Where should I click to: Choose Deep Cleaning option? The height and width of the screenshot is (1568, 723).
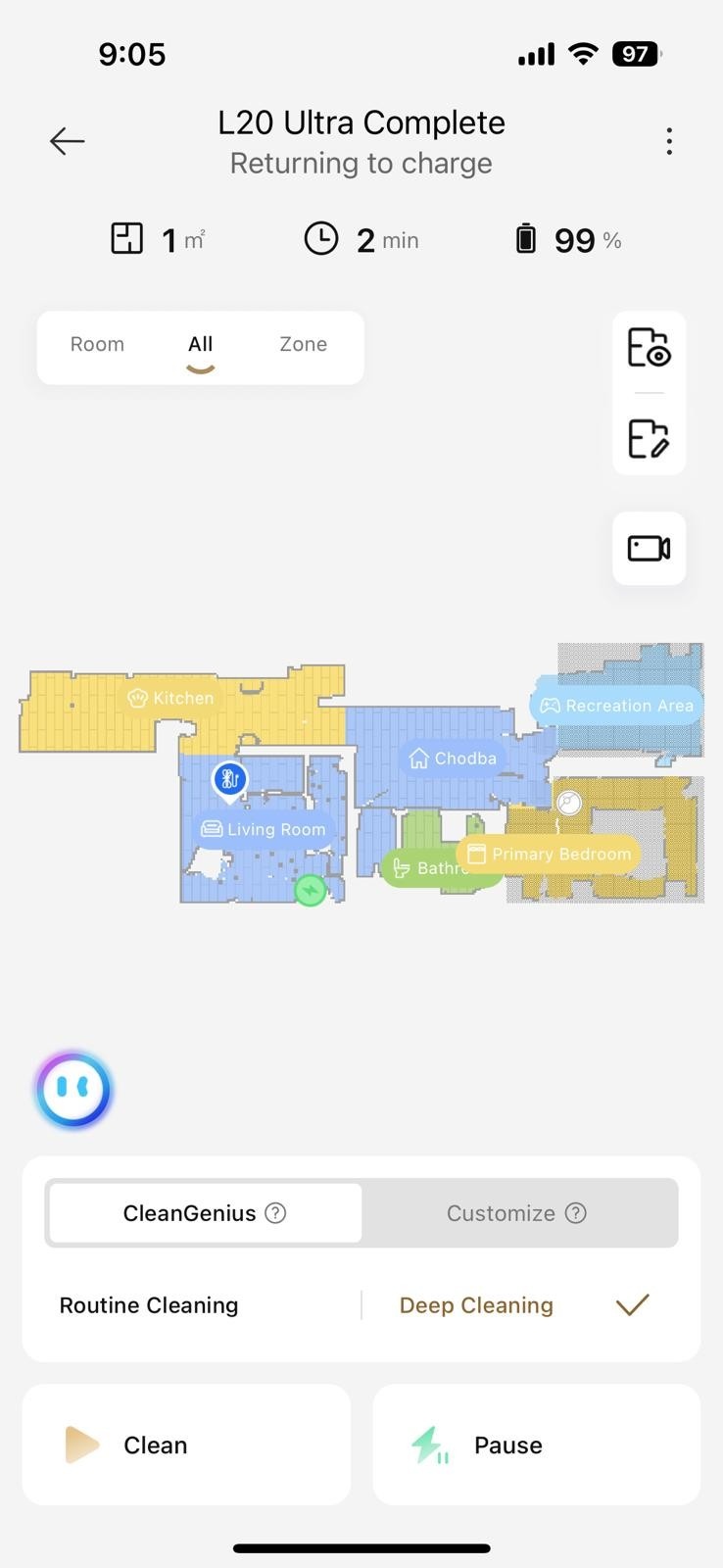[477, 1305]
